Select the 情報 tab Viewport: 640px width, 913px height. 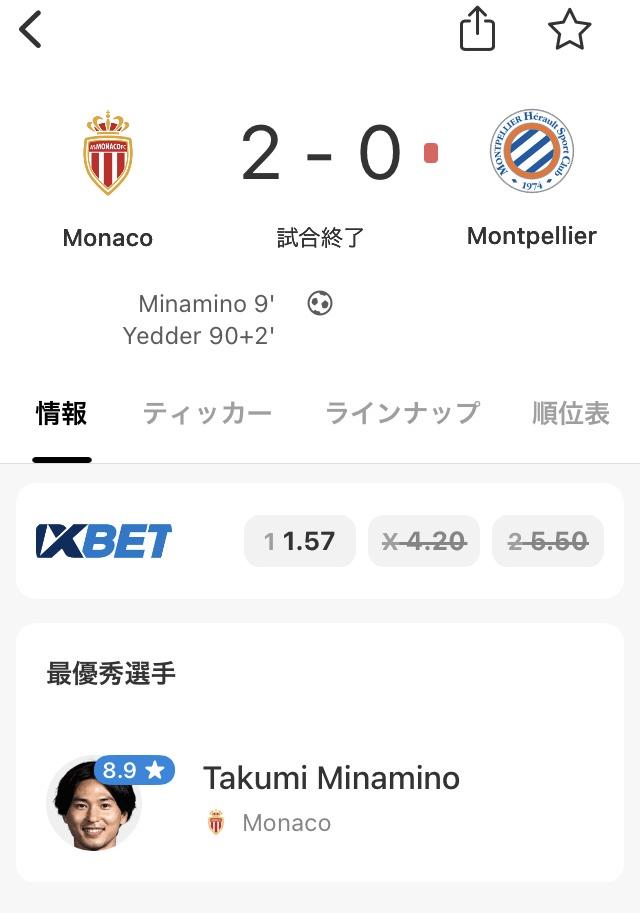coord(62,413)
